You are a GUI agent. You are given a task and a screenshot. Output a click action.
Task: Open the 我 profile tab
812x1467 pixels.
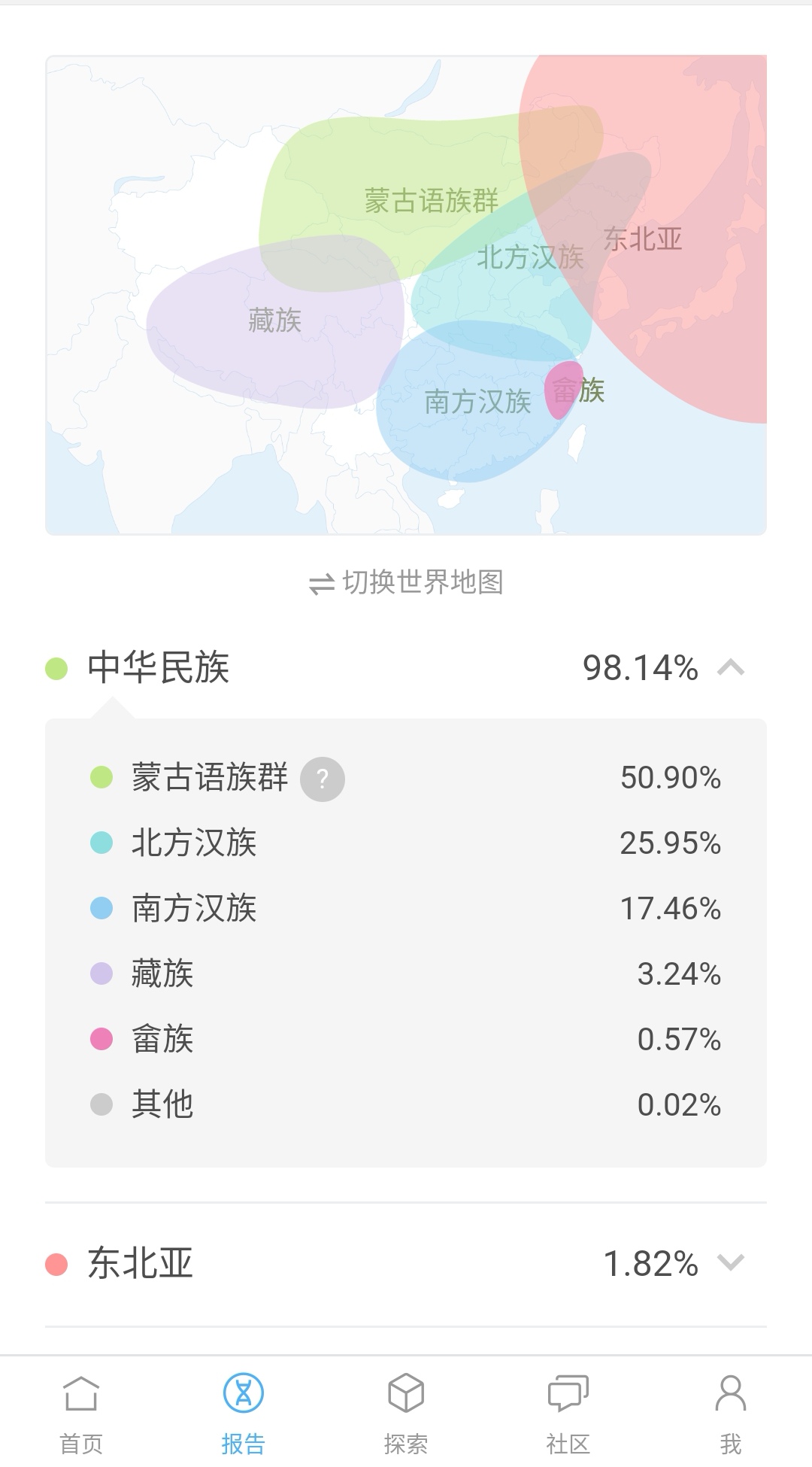point(731,1413)
